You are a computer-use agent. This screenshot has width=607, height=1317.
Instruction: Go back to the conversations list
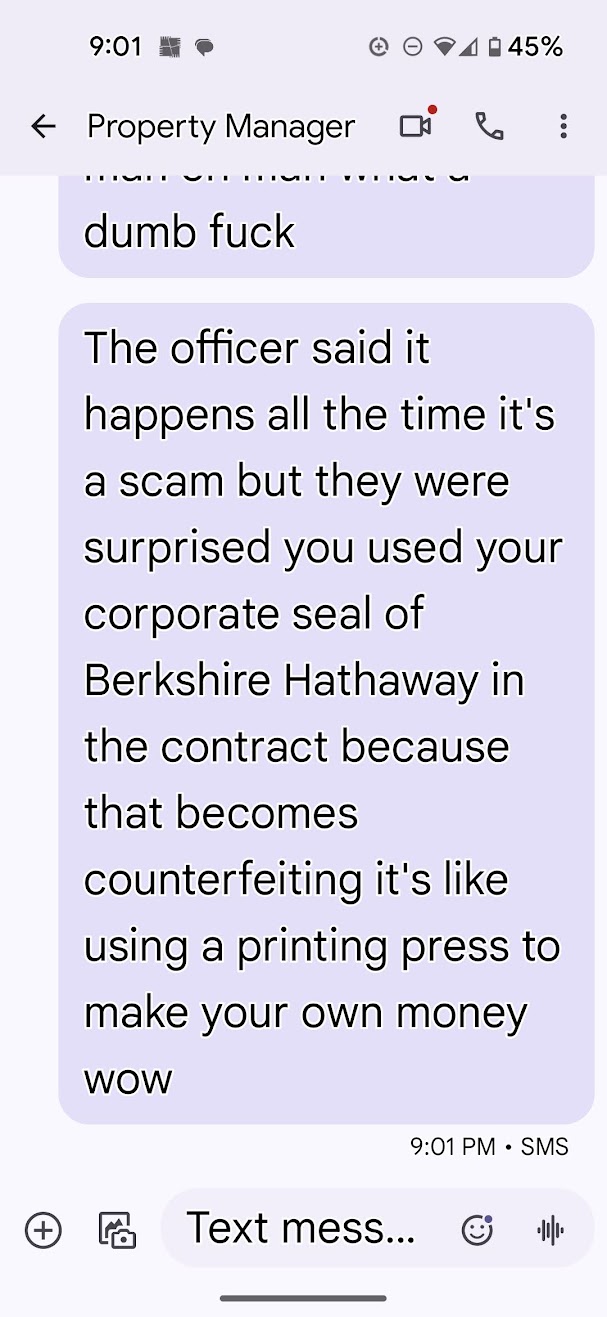[x=43, y=126]
